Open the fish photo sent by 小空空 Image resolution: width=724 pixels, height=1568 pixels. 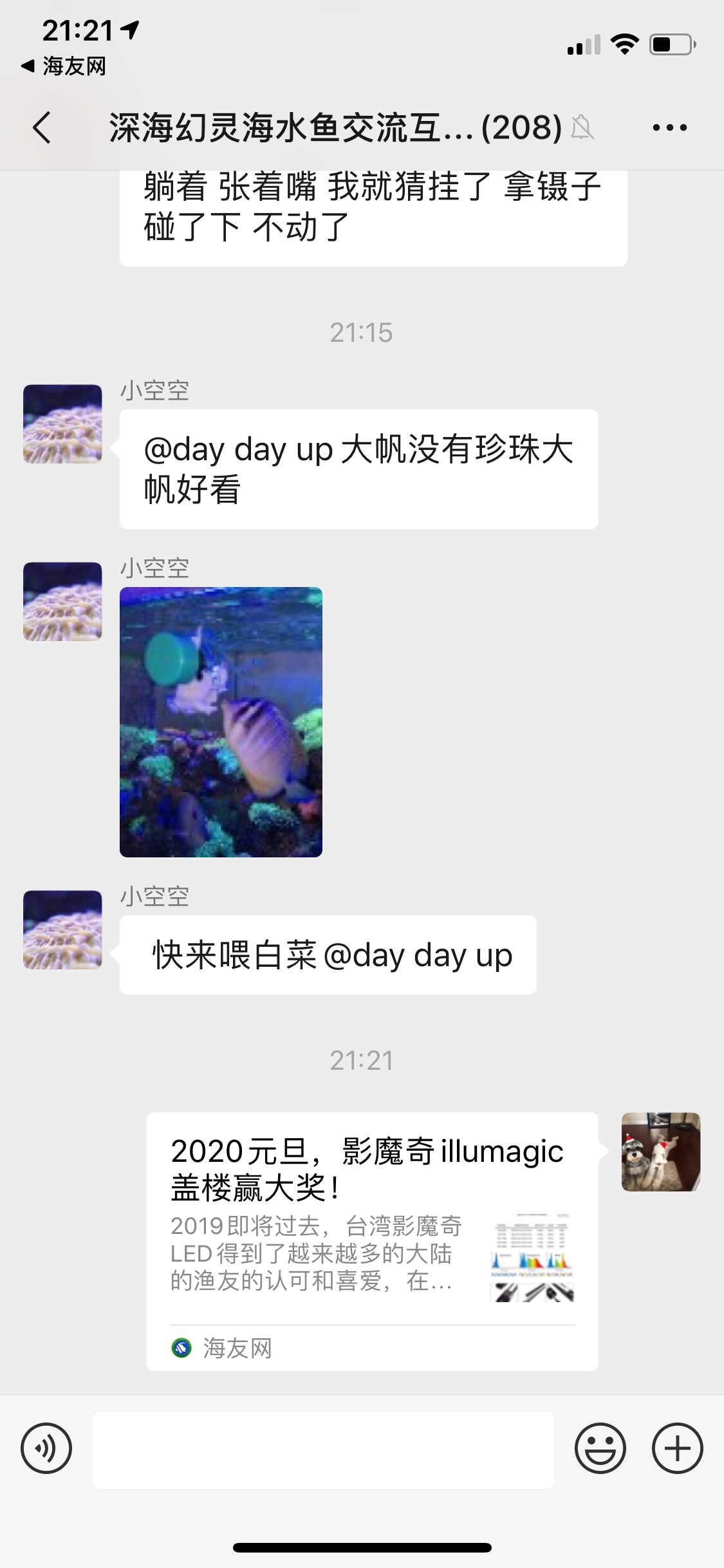tap(221, 722)
